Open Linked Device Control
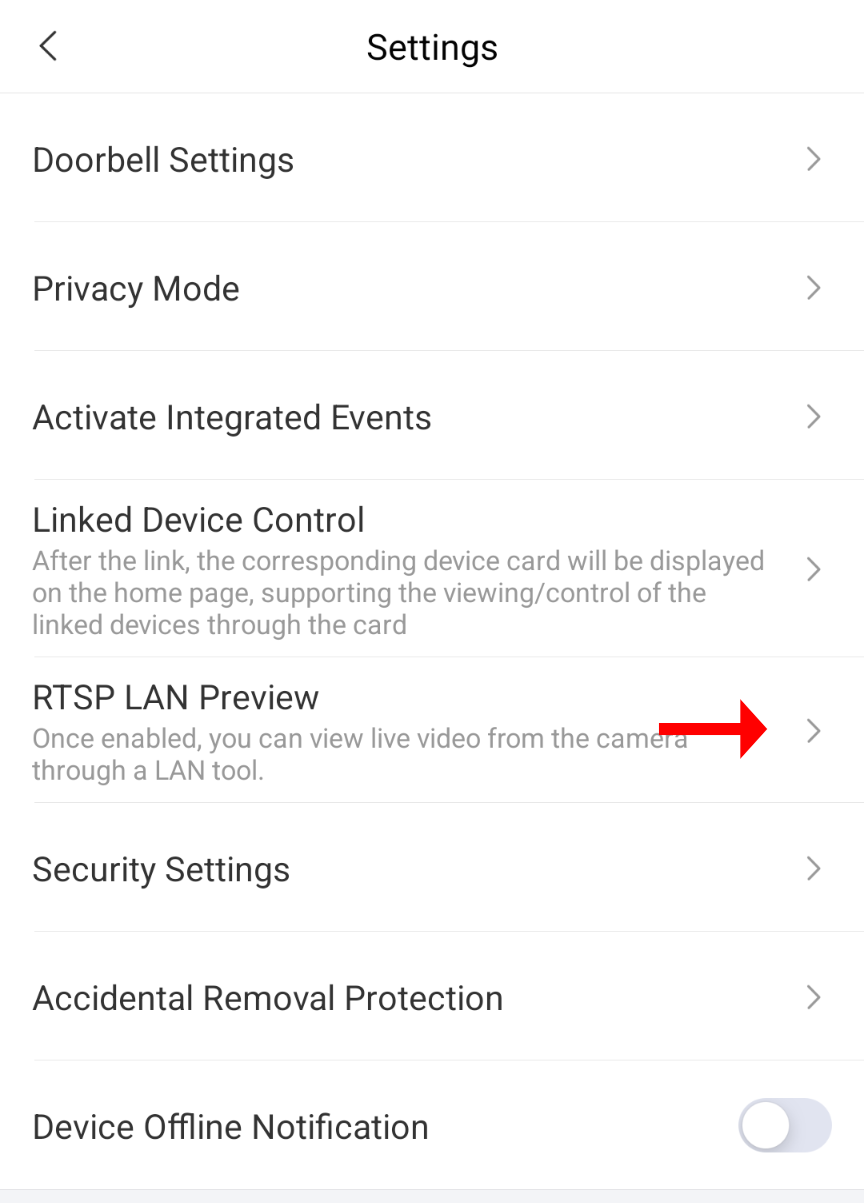The height and width of the screenshot is (1203, 864). point(432,569)
